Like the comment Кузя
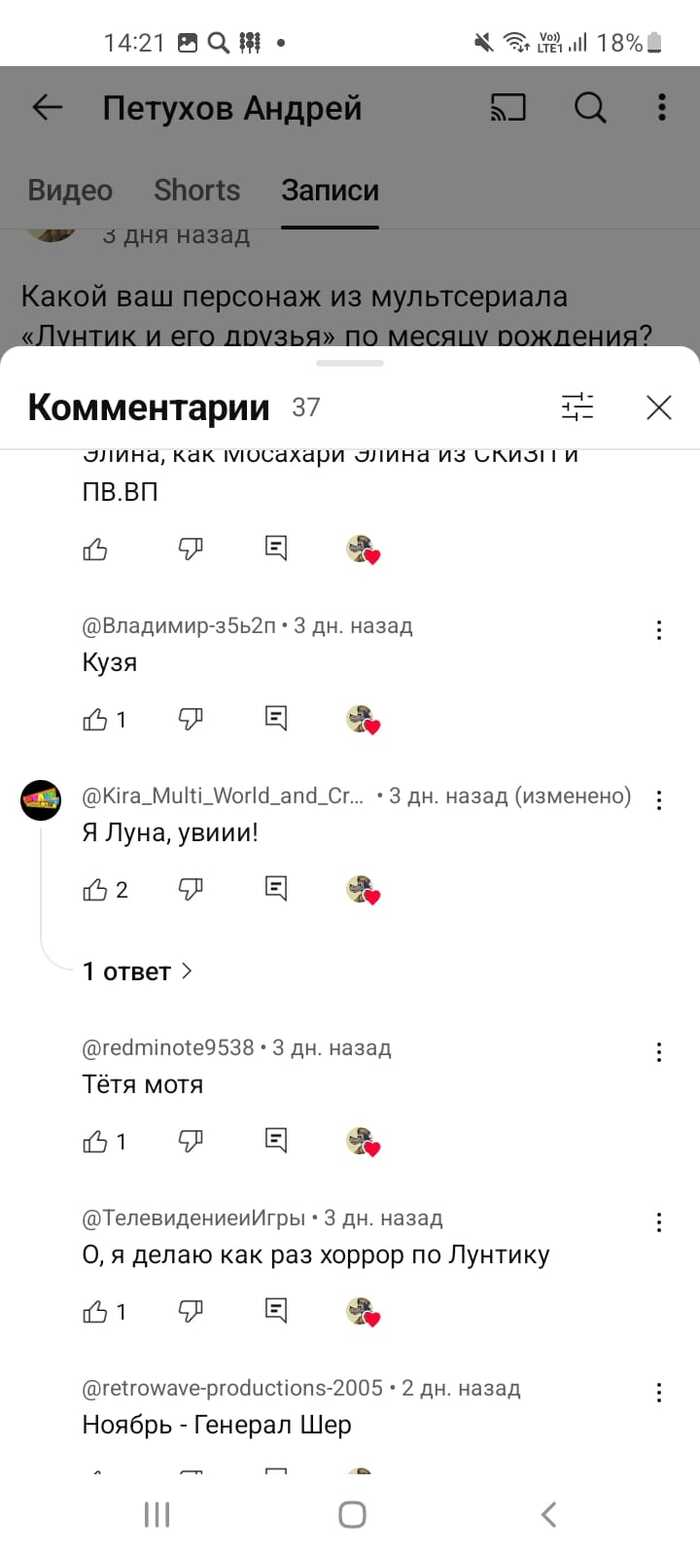This screenshot has height=1556, width=700. tap(96, 718)
